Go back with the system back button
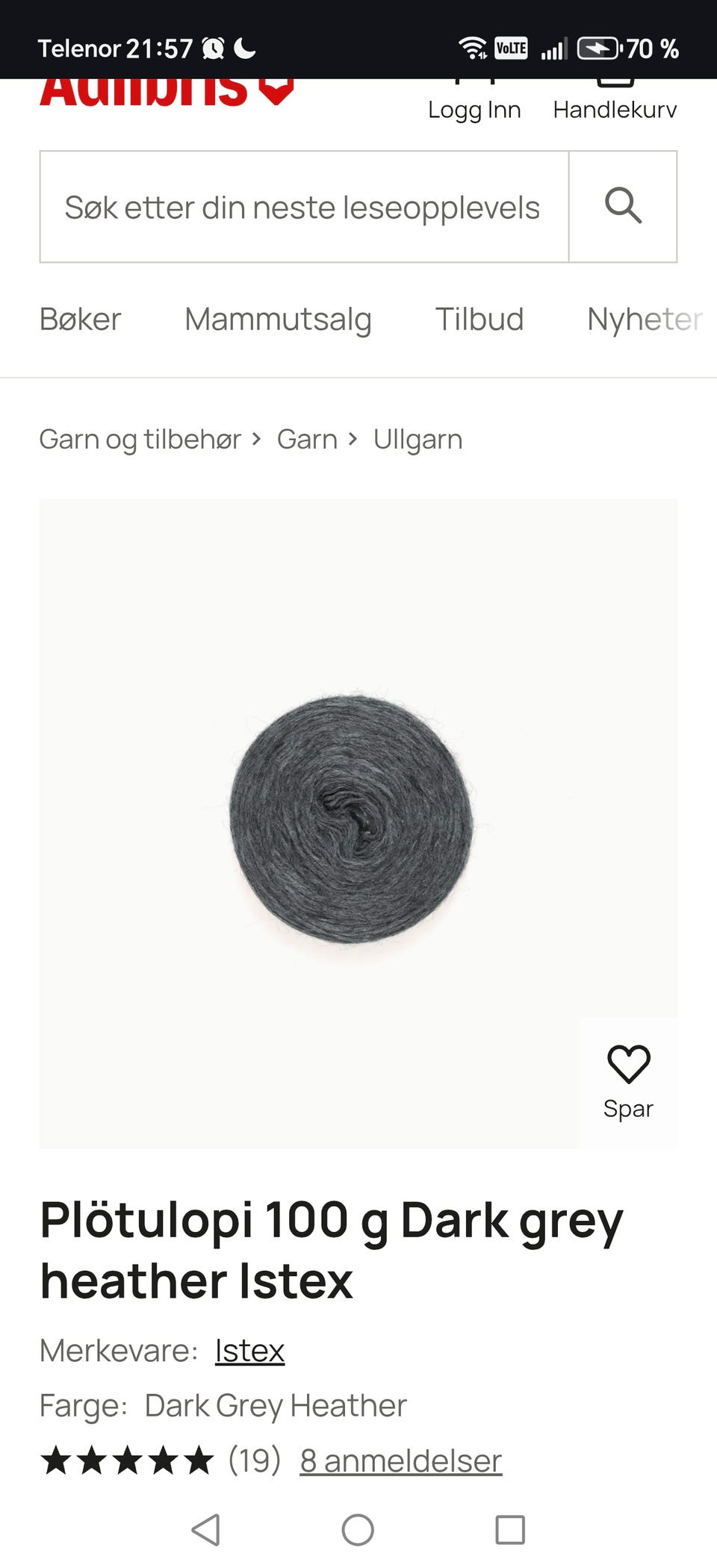Viewport: 717px width, 1568px height. click(x=206, y=1529)
